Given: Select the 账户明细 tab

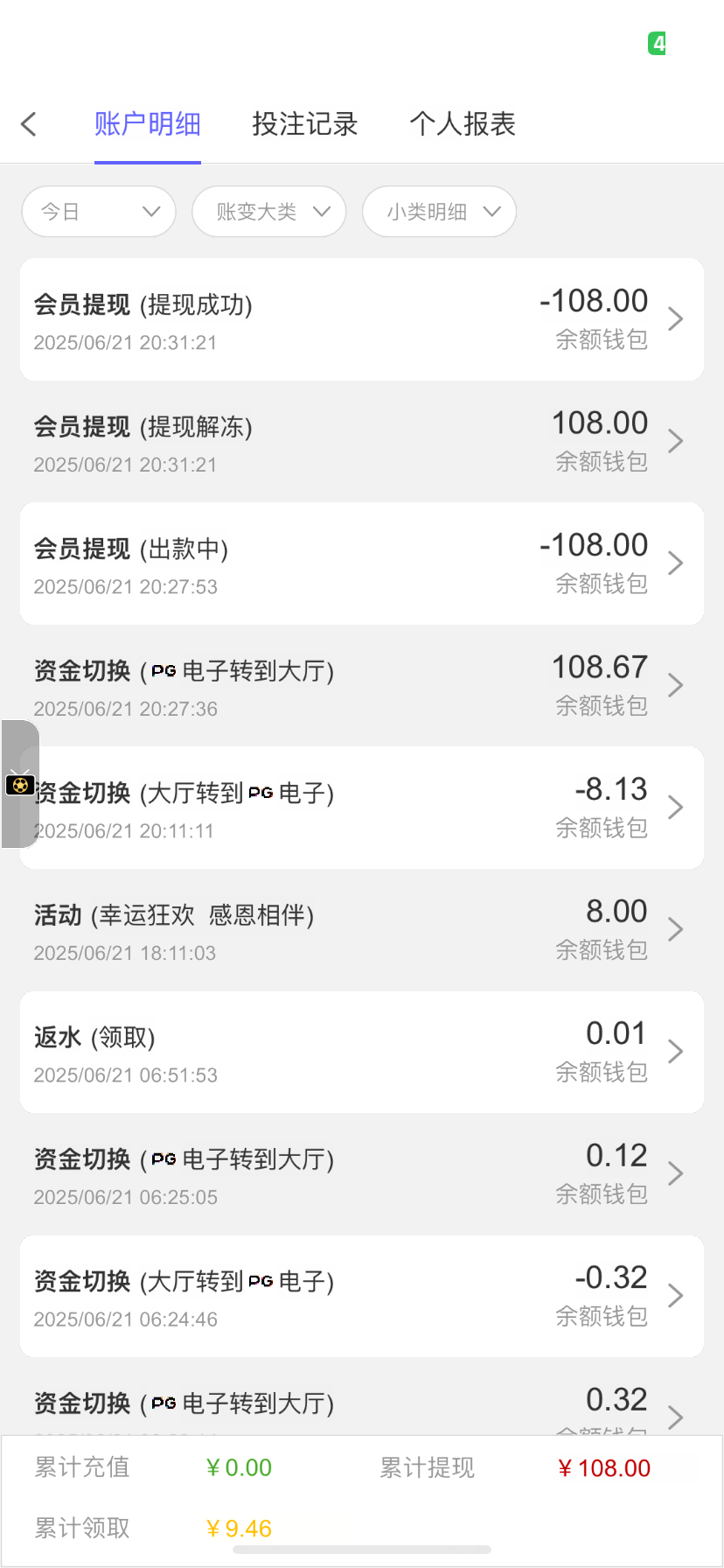Looking at the screenshot, I should (148, 124).
